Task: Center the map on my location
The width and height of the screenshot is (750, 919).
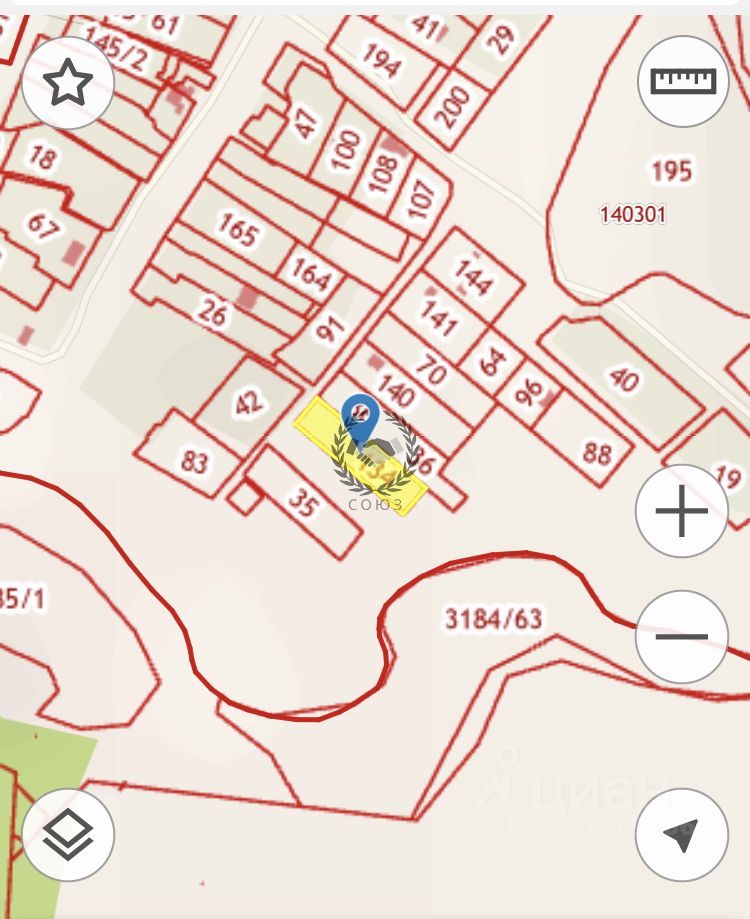Action: click(x=682, y=835)
